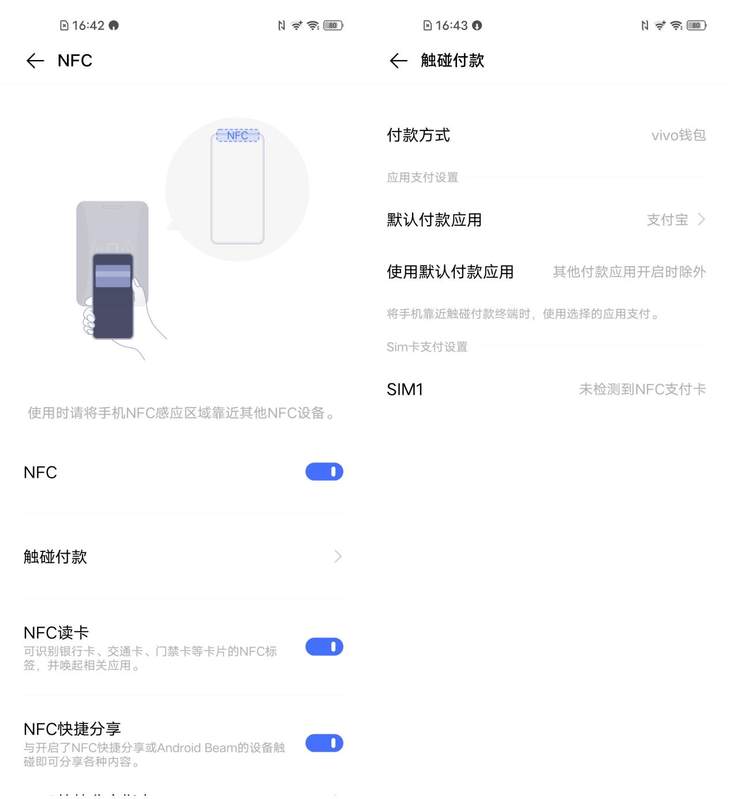The height and width of the screenshot is (799, 730).
Task: Go back from the 触碰付款 screen
Action: pyautogui.click(x=398, y=61)
